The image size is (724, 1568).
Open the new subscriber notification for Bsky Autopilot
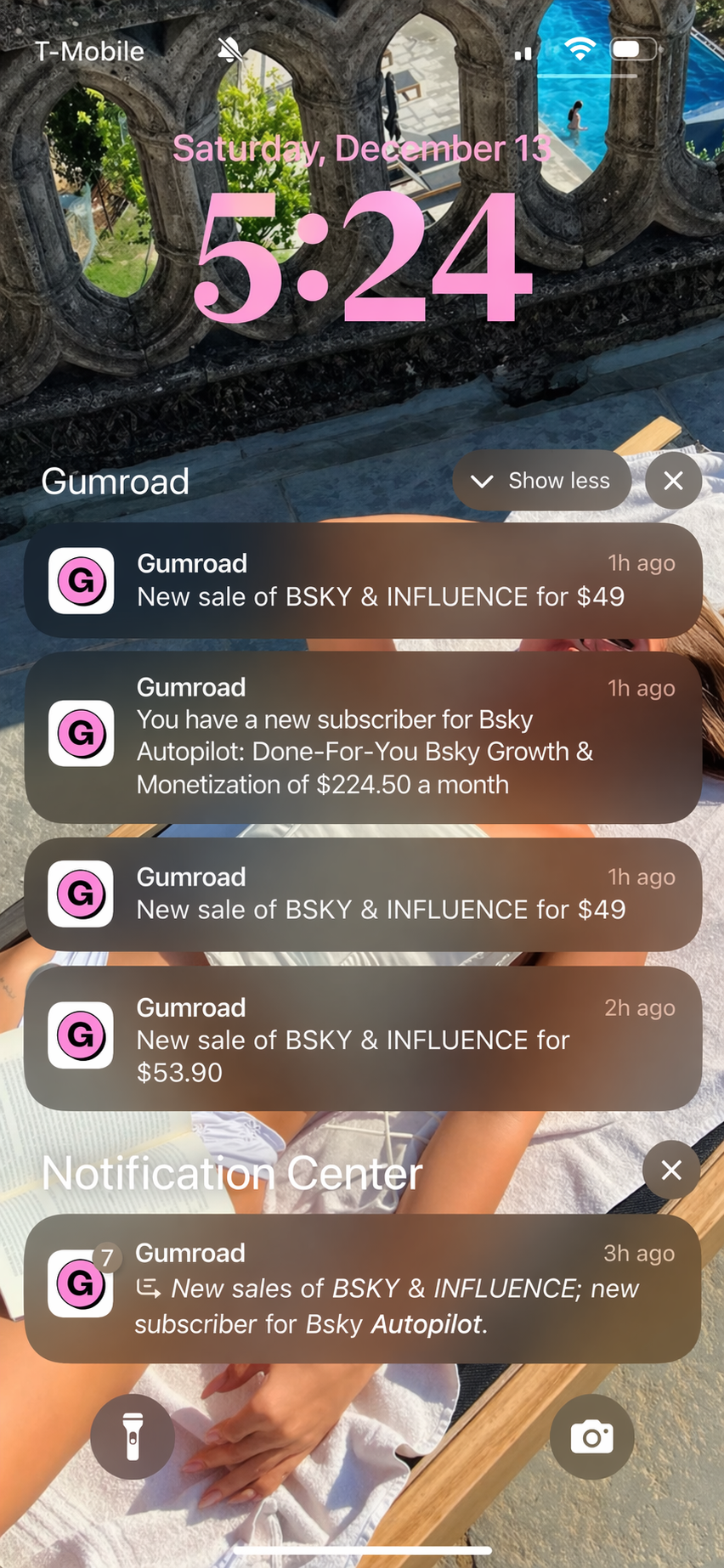point(365,735)
